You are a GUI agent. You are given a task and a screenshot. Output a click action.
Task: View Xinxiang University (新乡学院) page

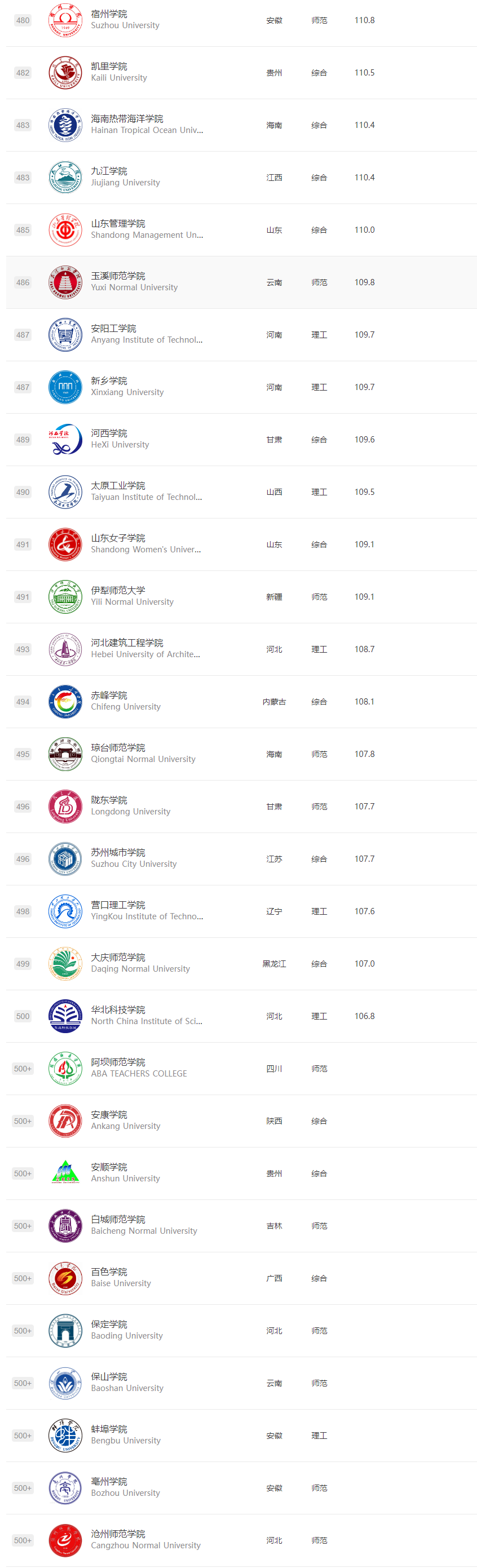click(x=109, y=380)
